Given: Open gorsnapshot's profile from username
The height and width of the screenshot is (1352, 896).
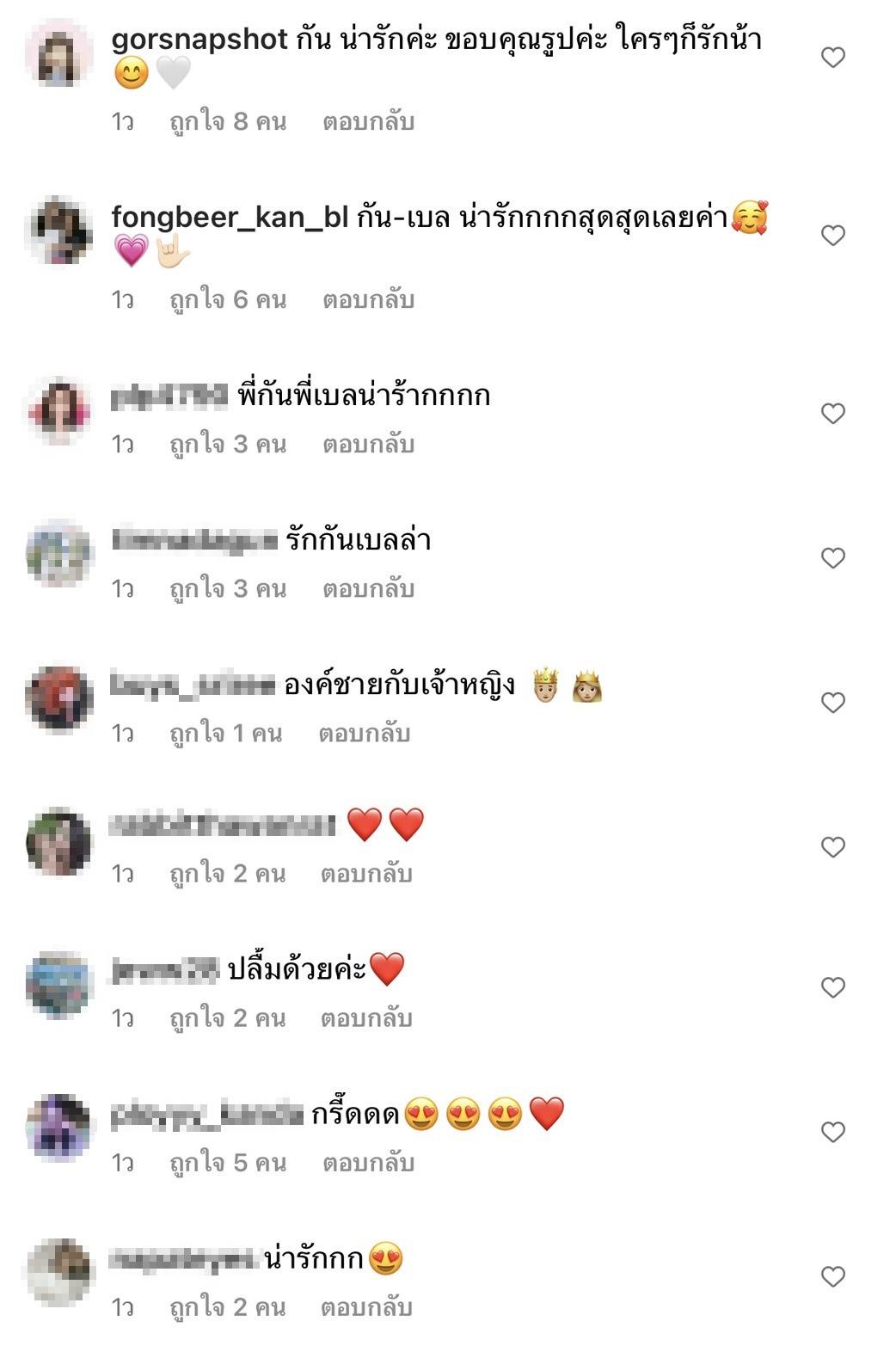Looking at the screenshot, I should [199, 40].
